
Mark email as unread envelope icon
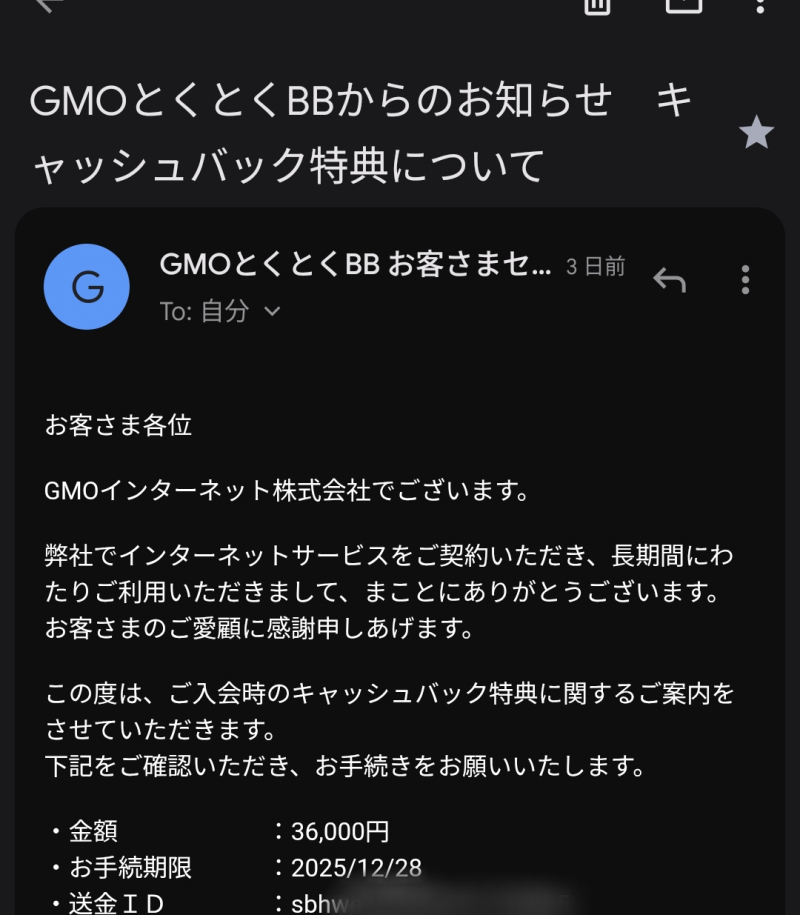(684, 5)
